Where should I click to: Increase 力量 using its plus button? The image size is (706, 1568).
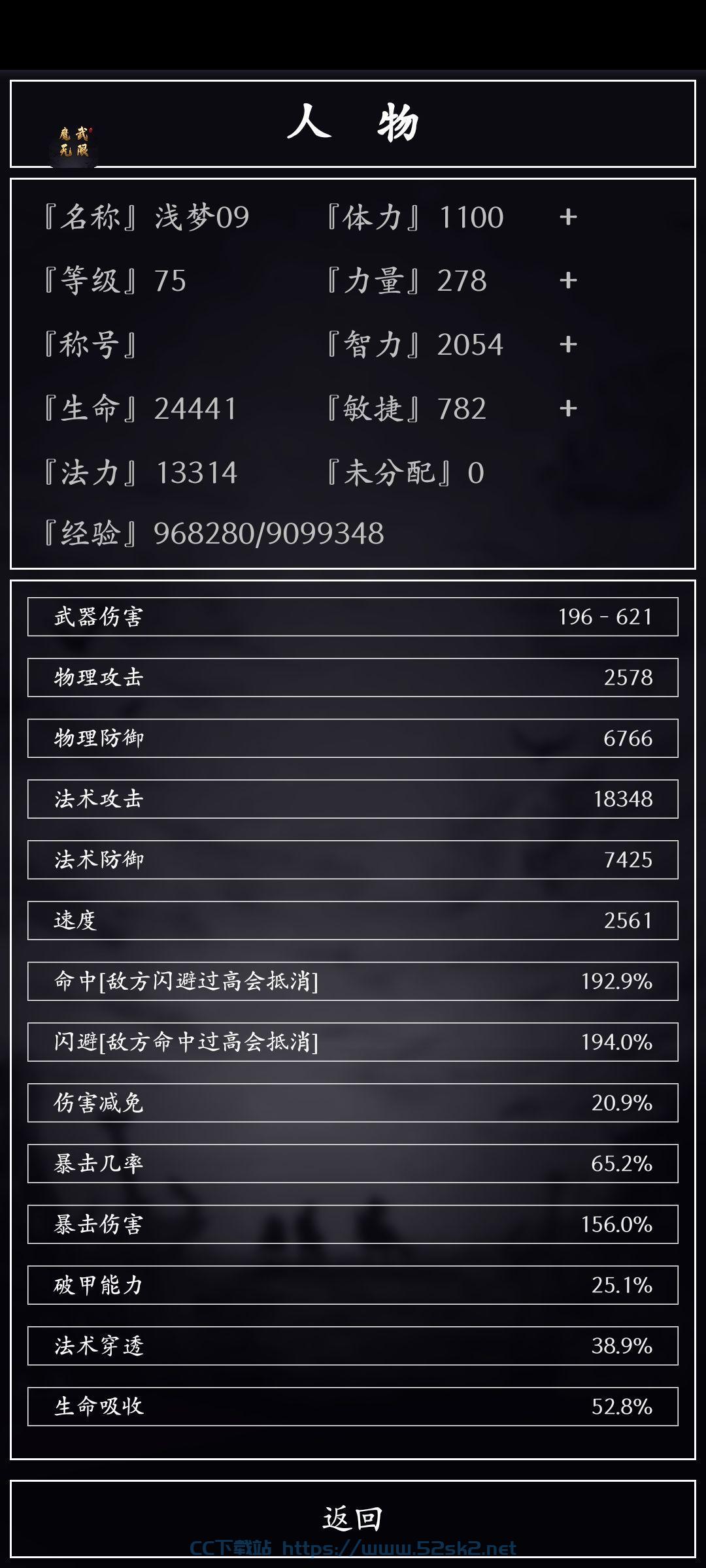point(568,280)
